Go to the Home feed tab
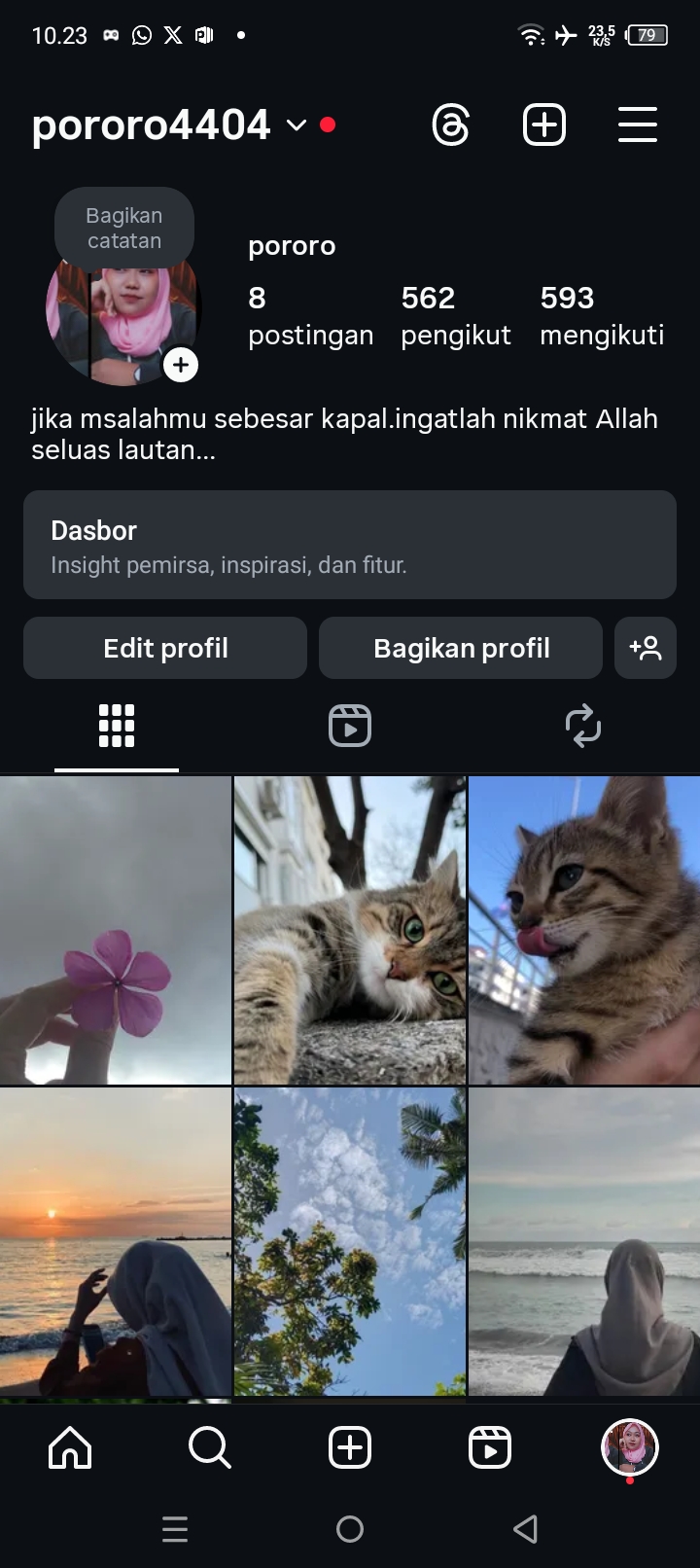This screenshot has height=1568, width=700. pos(70,1447)
